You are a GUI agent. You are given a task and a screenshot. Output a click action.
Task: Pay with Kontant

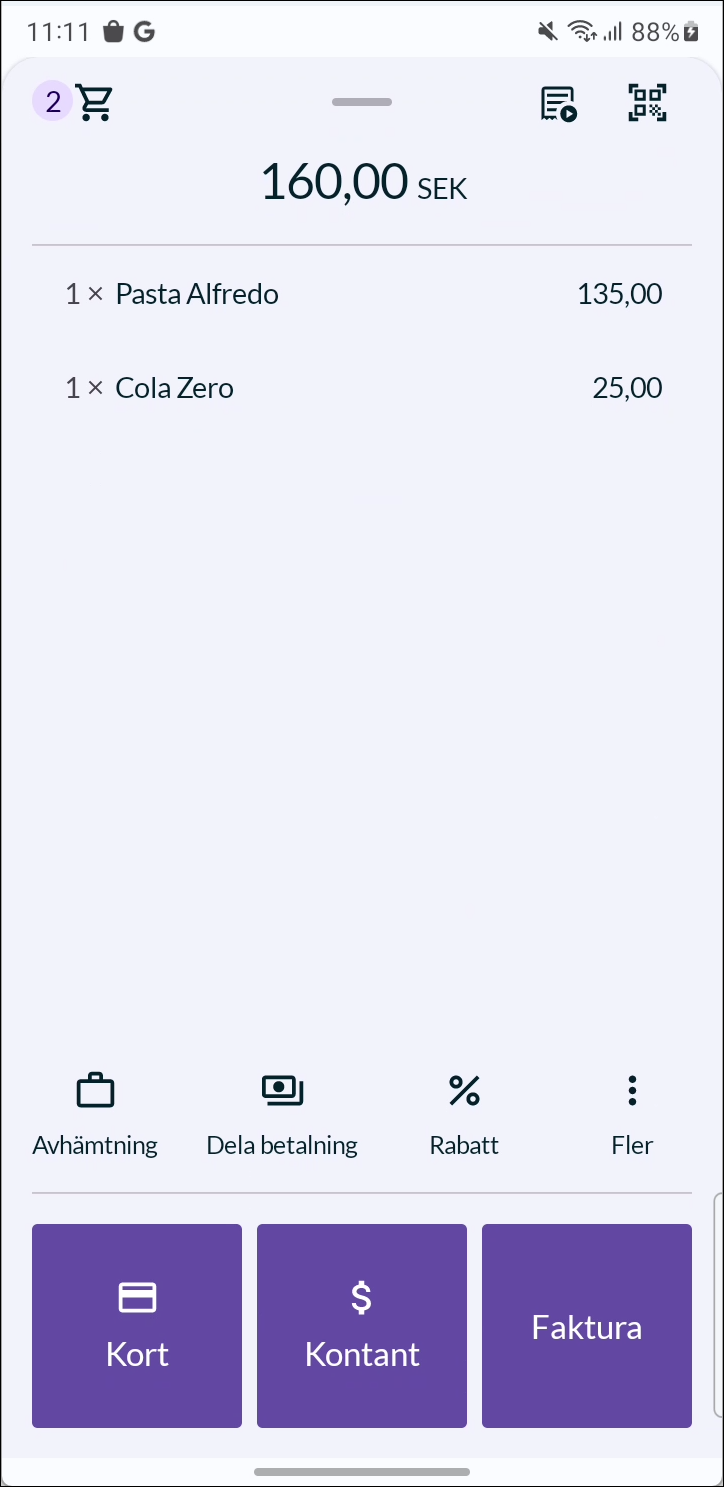tap(362, 1326)
